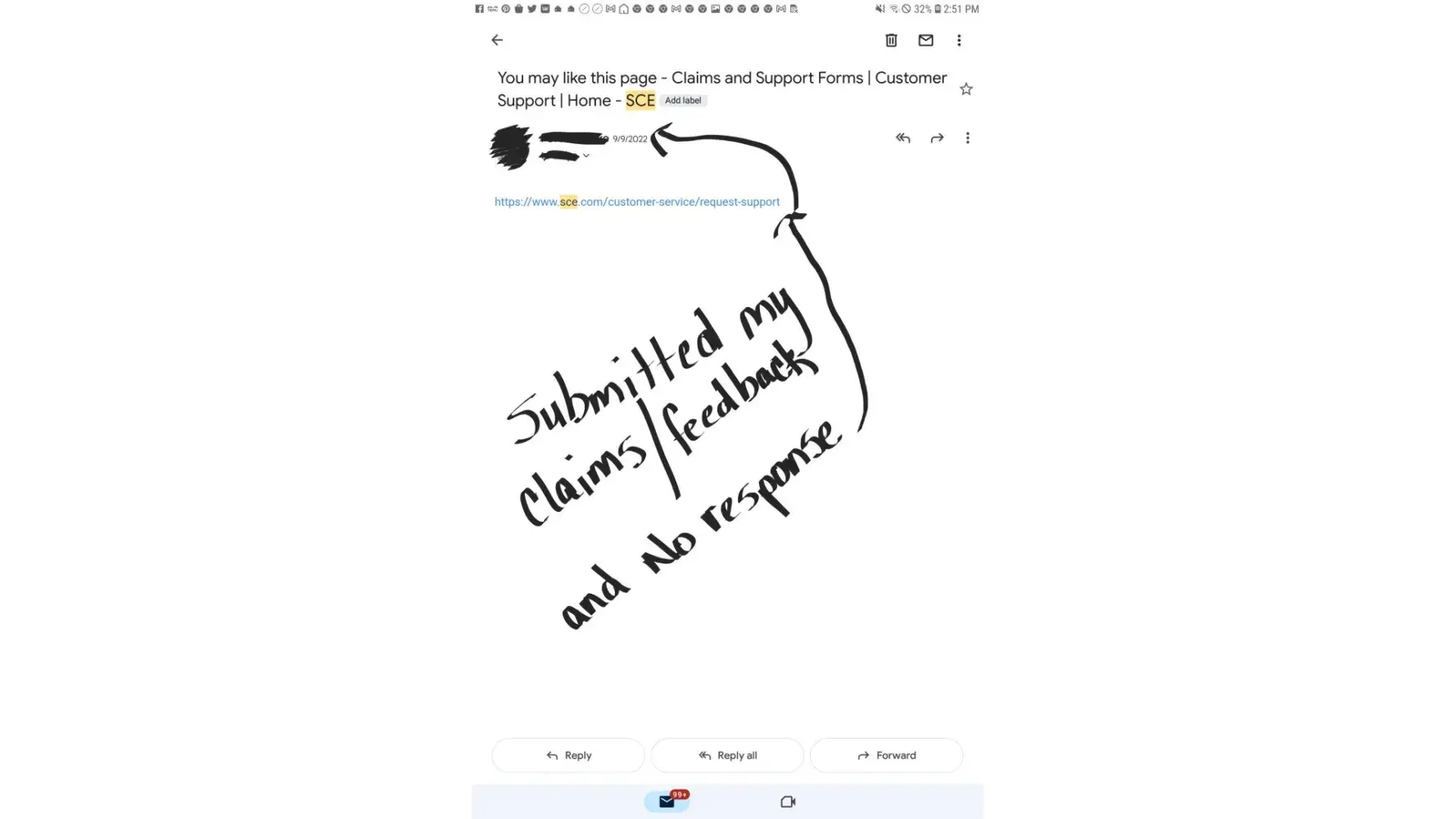Star this email conversation
This screenshot has height=819, width=1456.
[966, 89]
